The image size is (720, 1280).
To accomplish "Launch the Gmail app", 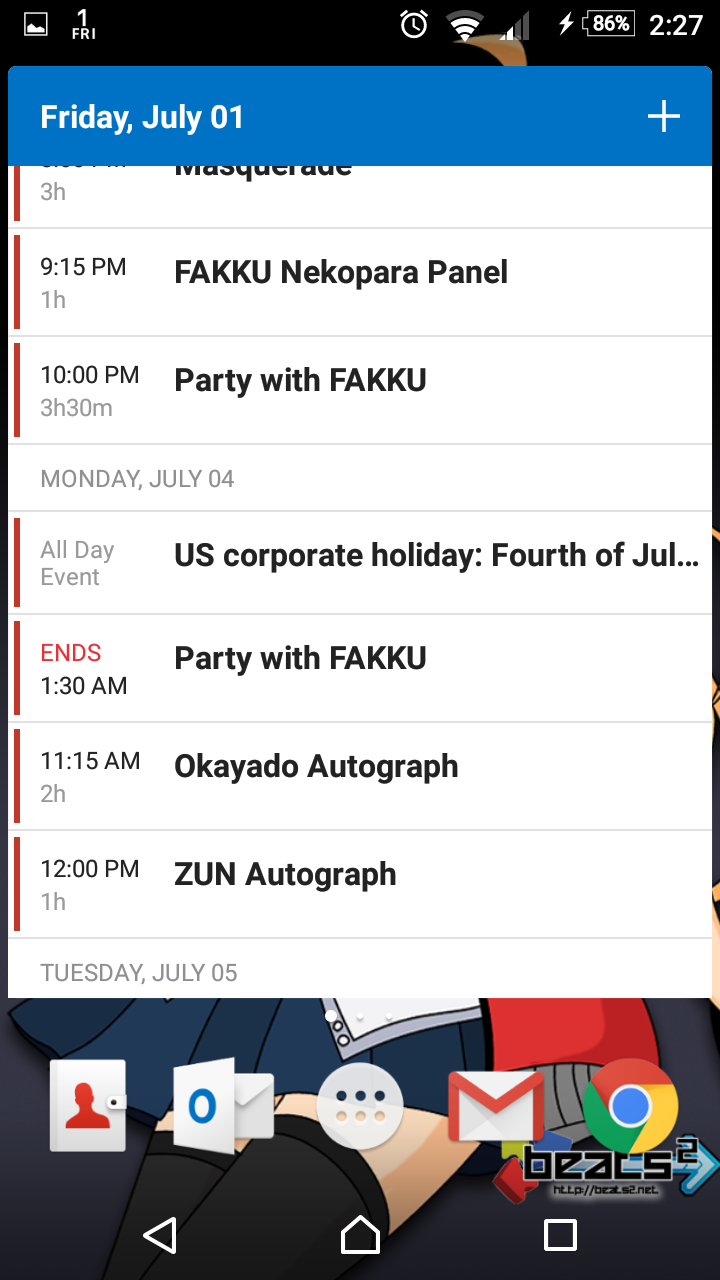I will (495, 1106).
